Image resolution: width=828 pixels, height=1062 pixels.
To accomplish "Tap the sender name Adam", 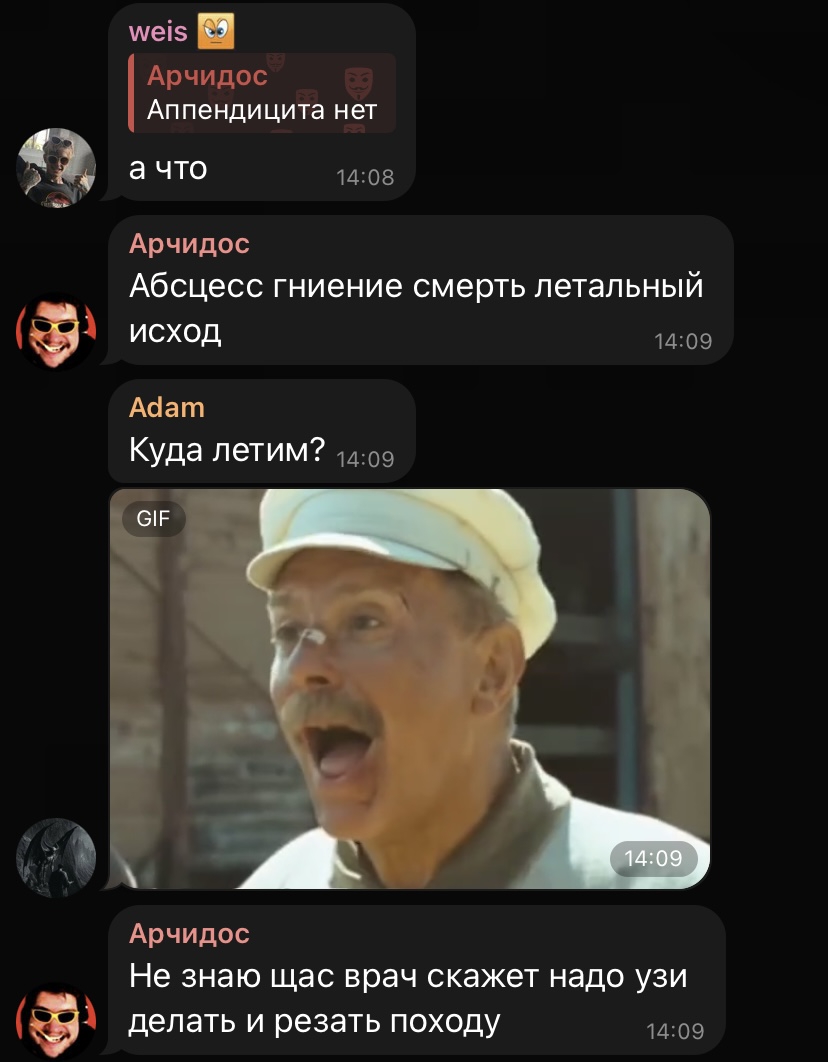I will point(166,407).
